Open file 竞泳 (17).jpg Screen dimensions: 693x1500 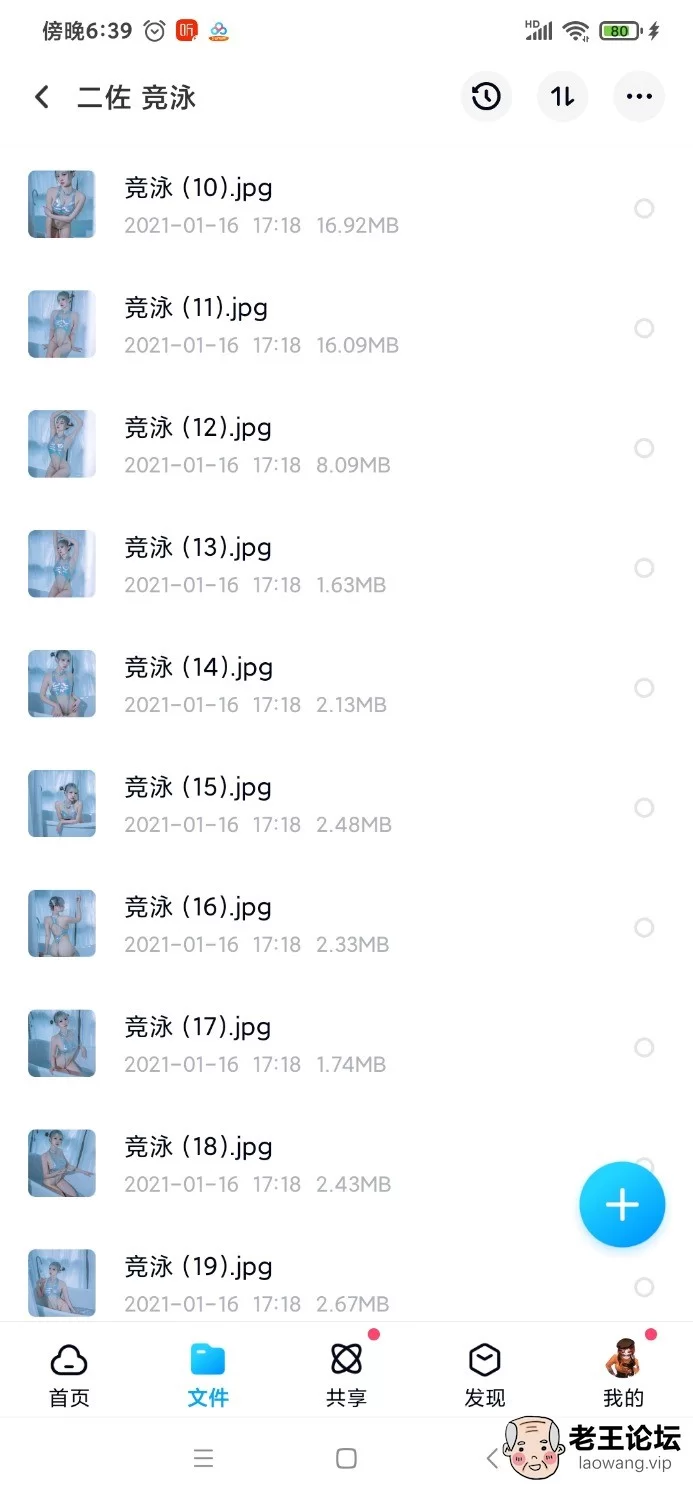pyautogui.click(x=346, y=1044)
